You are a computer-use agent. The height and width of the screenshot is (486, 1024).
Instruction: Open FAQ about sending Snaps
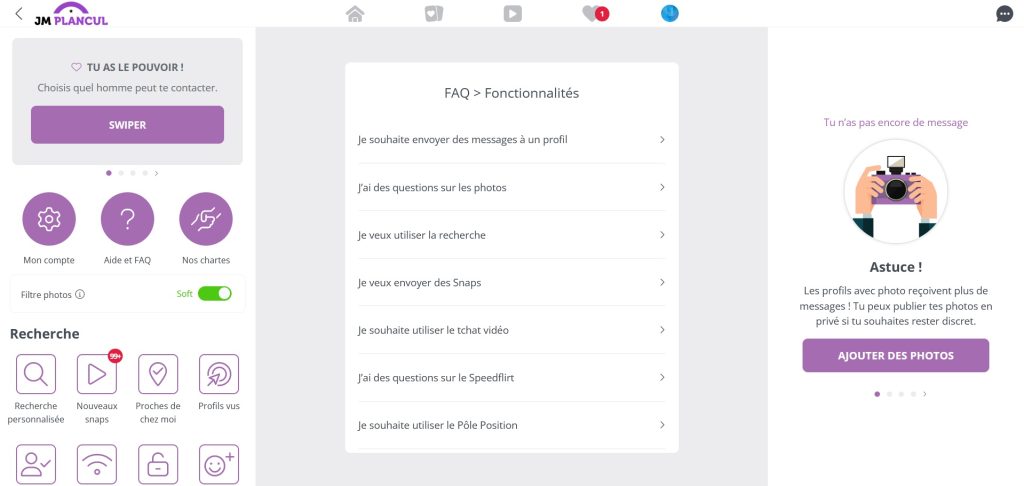511,282
